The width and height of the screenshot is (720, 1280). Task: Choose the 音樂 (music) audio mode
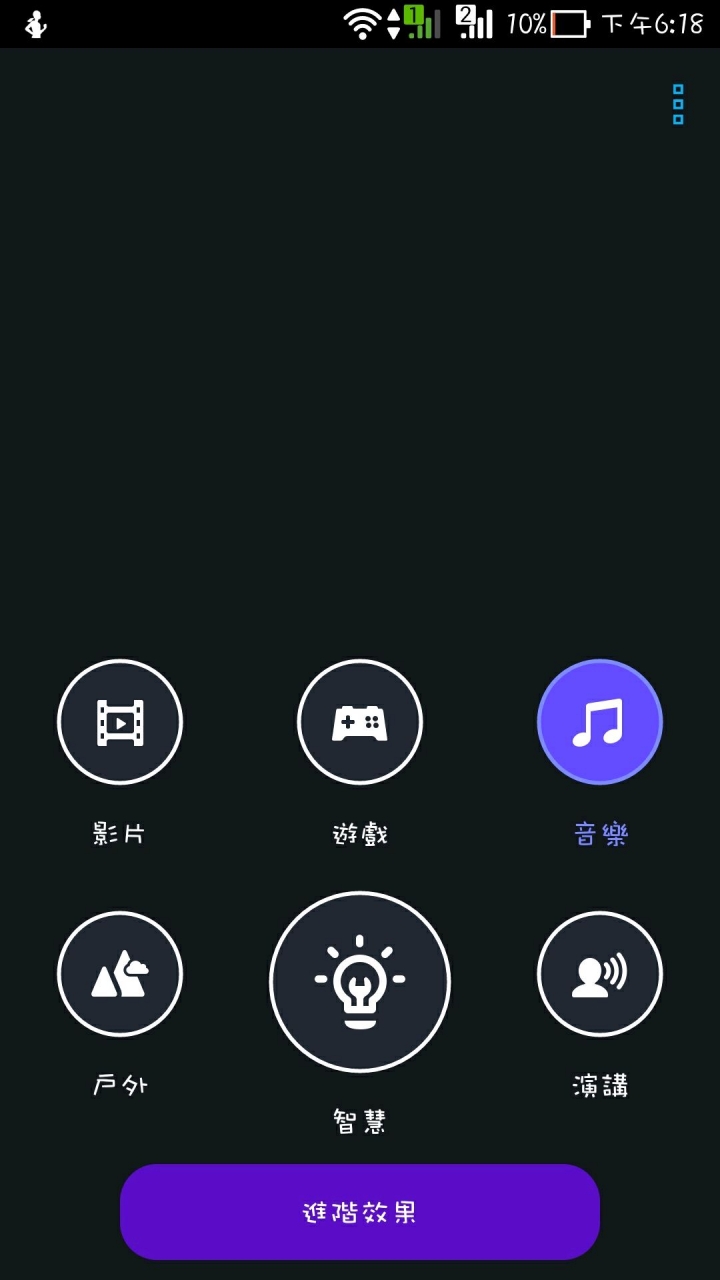click(600, 721)
